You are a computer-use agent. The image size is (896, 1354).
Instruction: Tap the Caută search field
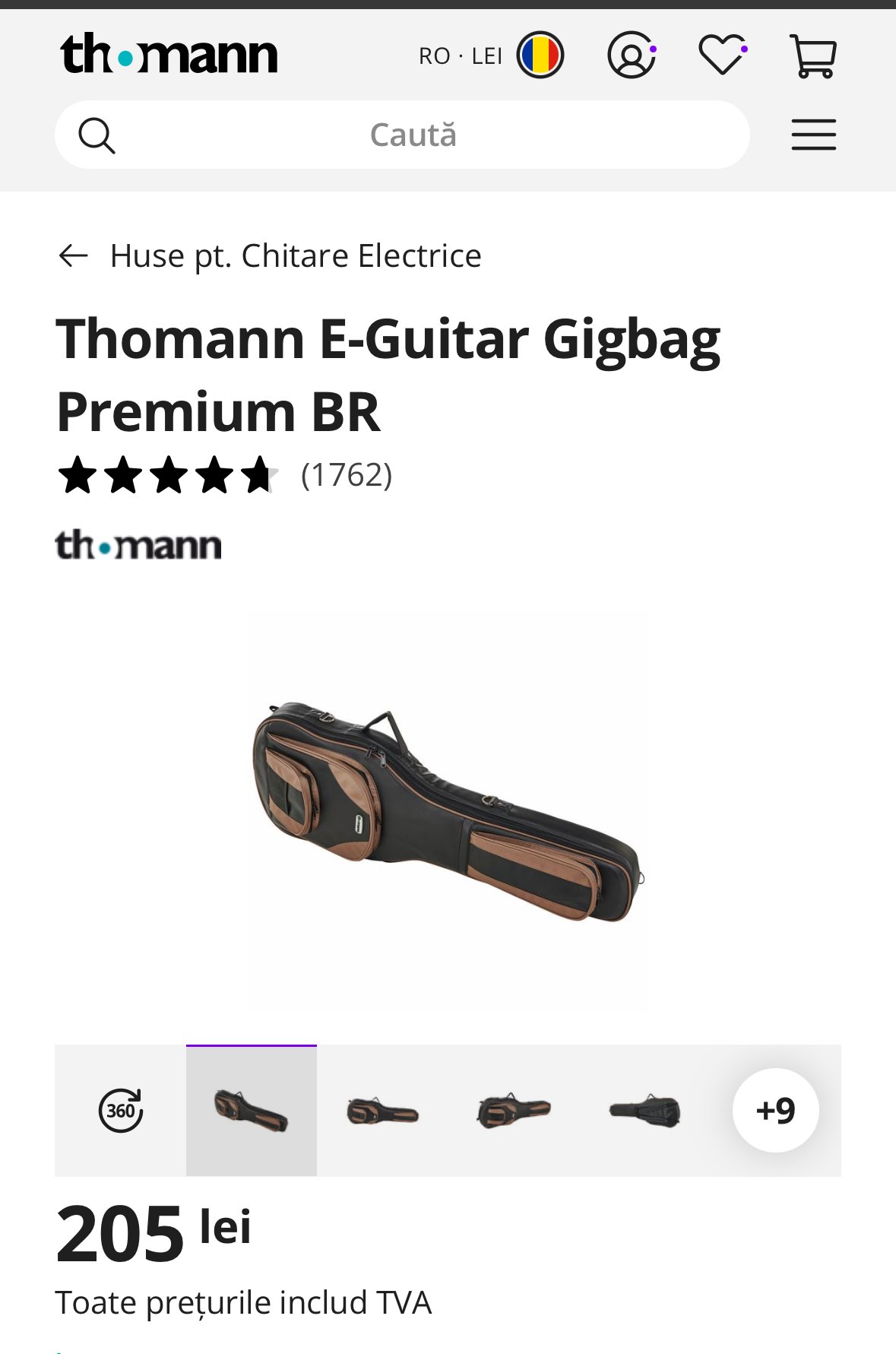point(413,135)
